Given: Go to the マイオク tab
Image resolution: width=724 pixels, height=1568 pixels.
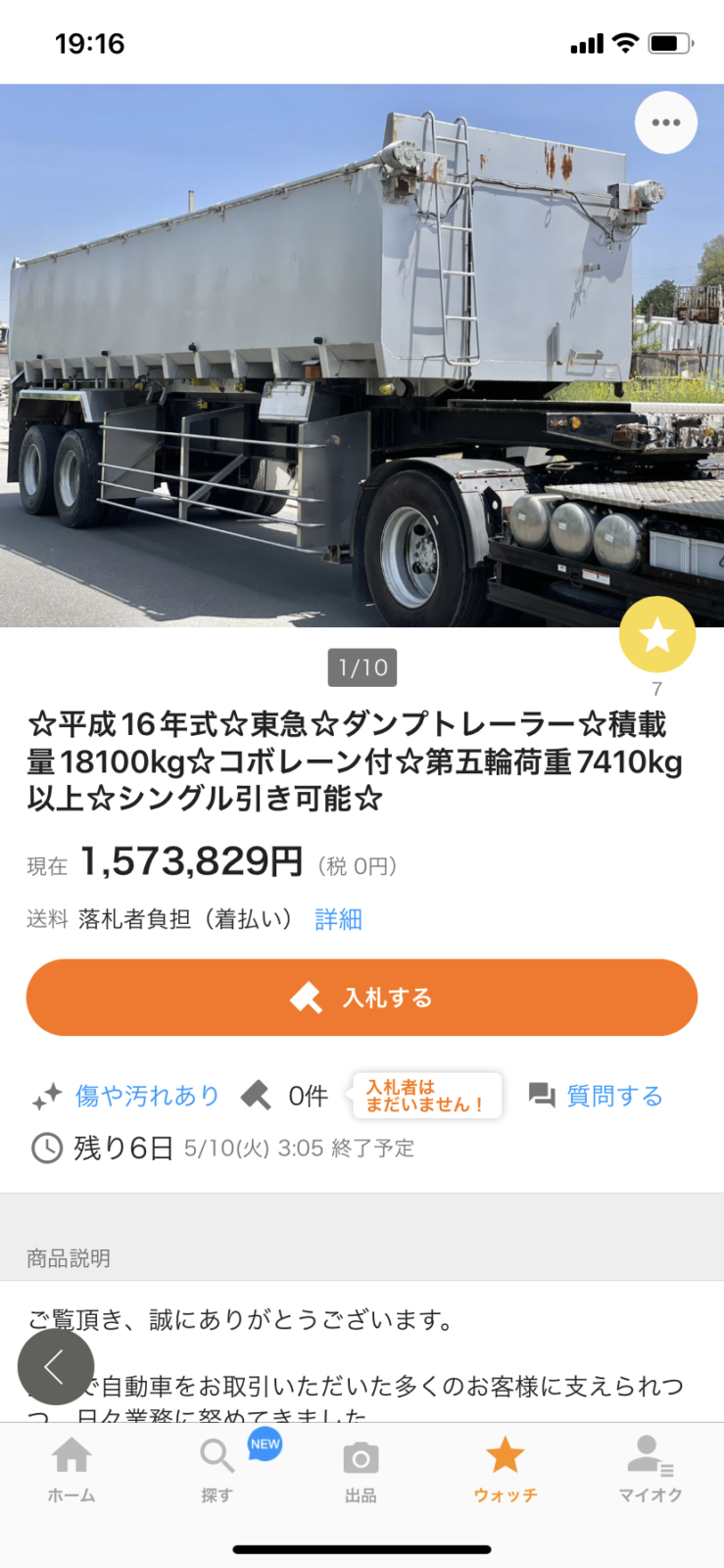Looking at the screenshot, I should click(650, 1470).
